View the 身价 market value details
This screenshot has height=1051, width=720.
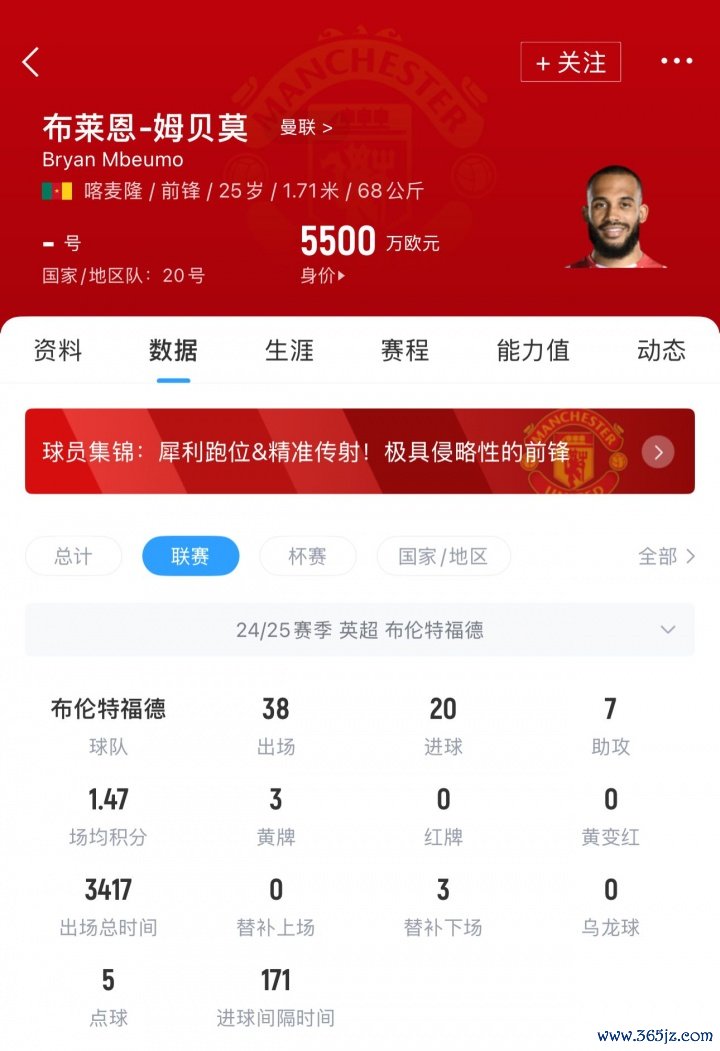pos(322,276)
